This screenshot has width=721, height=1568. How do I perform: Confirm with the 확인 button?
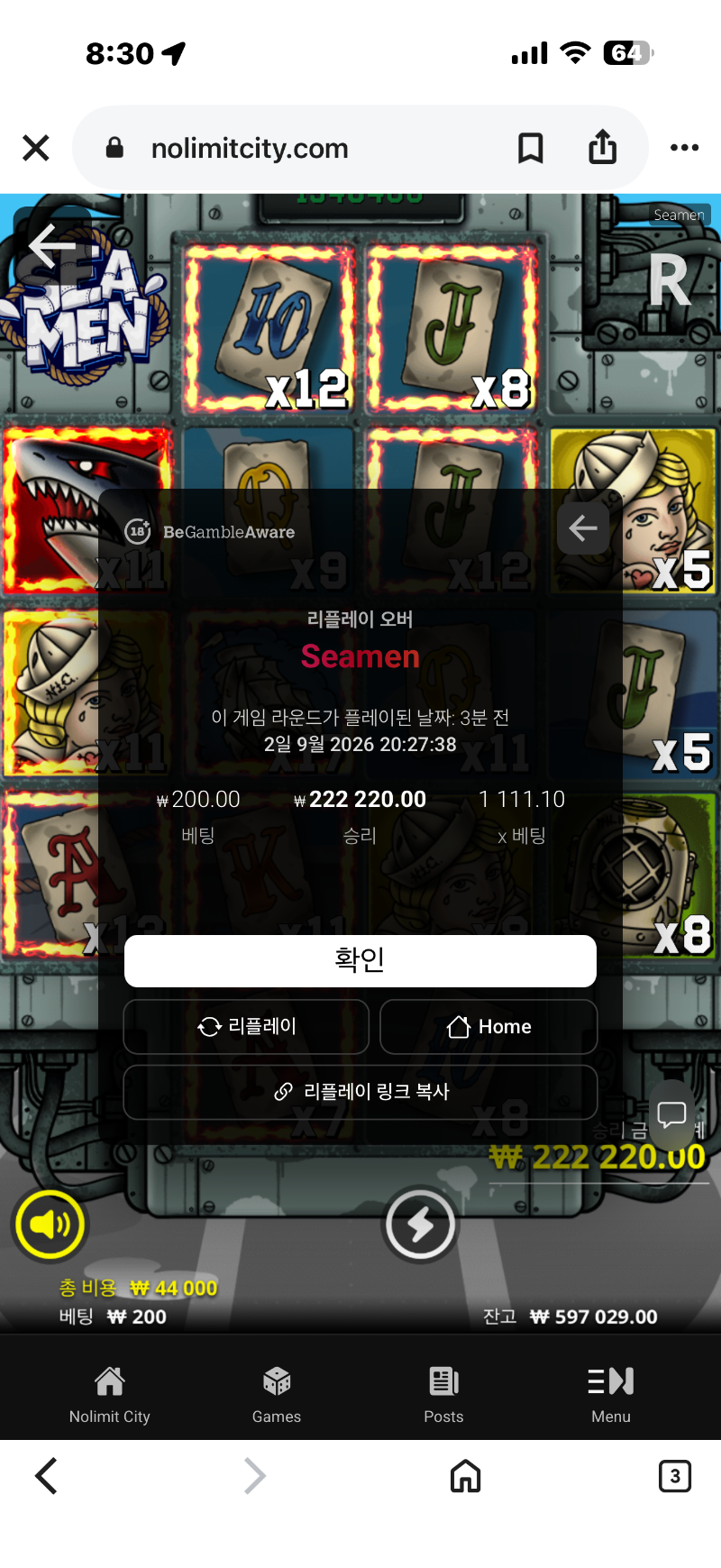[360, 960]
